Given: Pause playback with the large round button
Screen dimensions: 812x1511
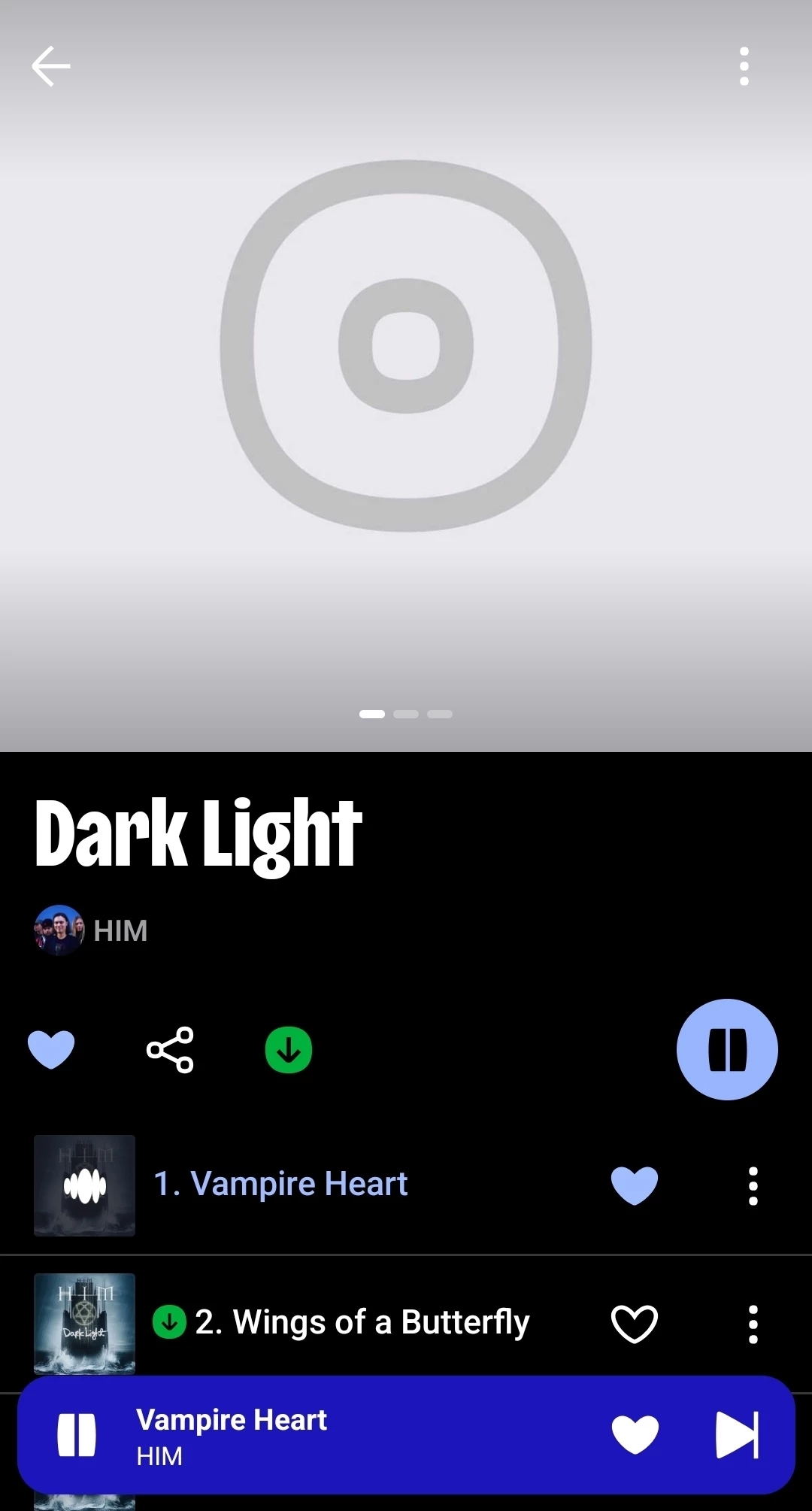Looking at the screenshot, I should [x=727, y=1049].
